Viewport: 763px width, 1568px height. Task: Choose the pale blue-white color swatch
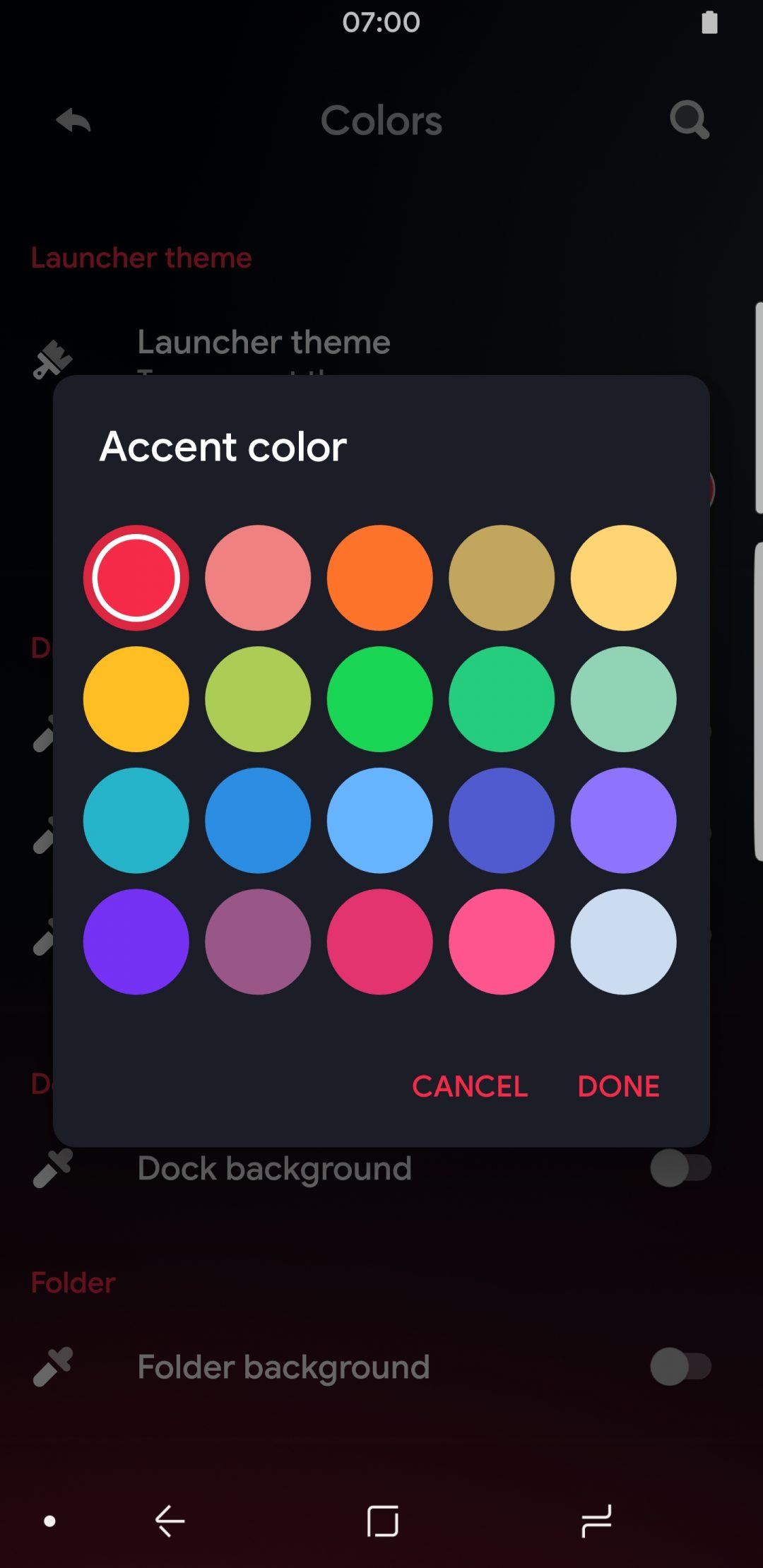pos(624,942)
